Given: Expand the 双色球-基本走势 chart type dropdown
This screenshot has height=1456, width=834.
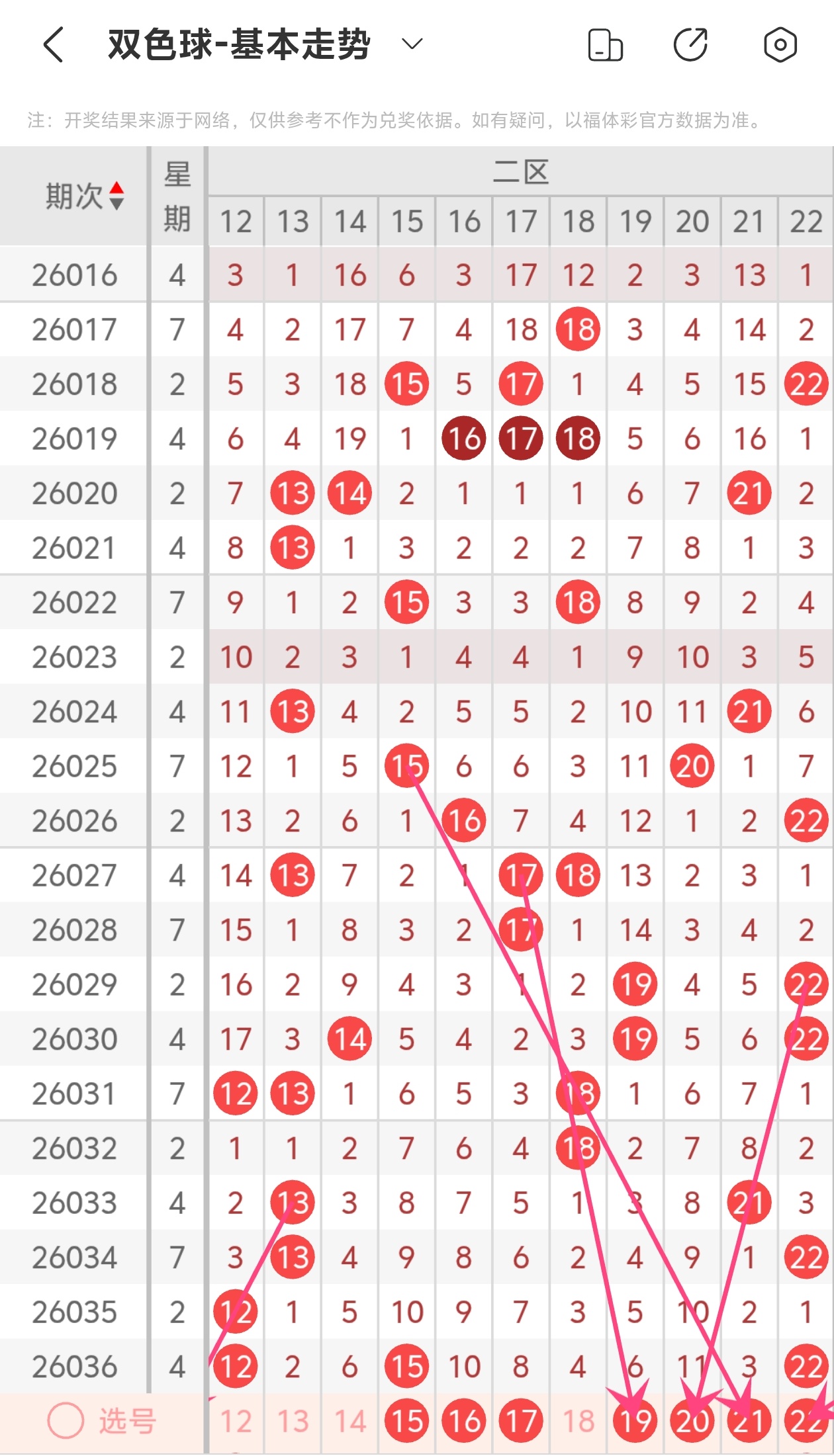Looking at the screenshot, I should [x=412, y=44].
